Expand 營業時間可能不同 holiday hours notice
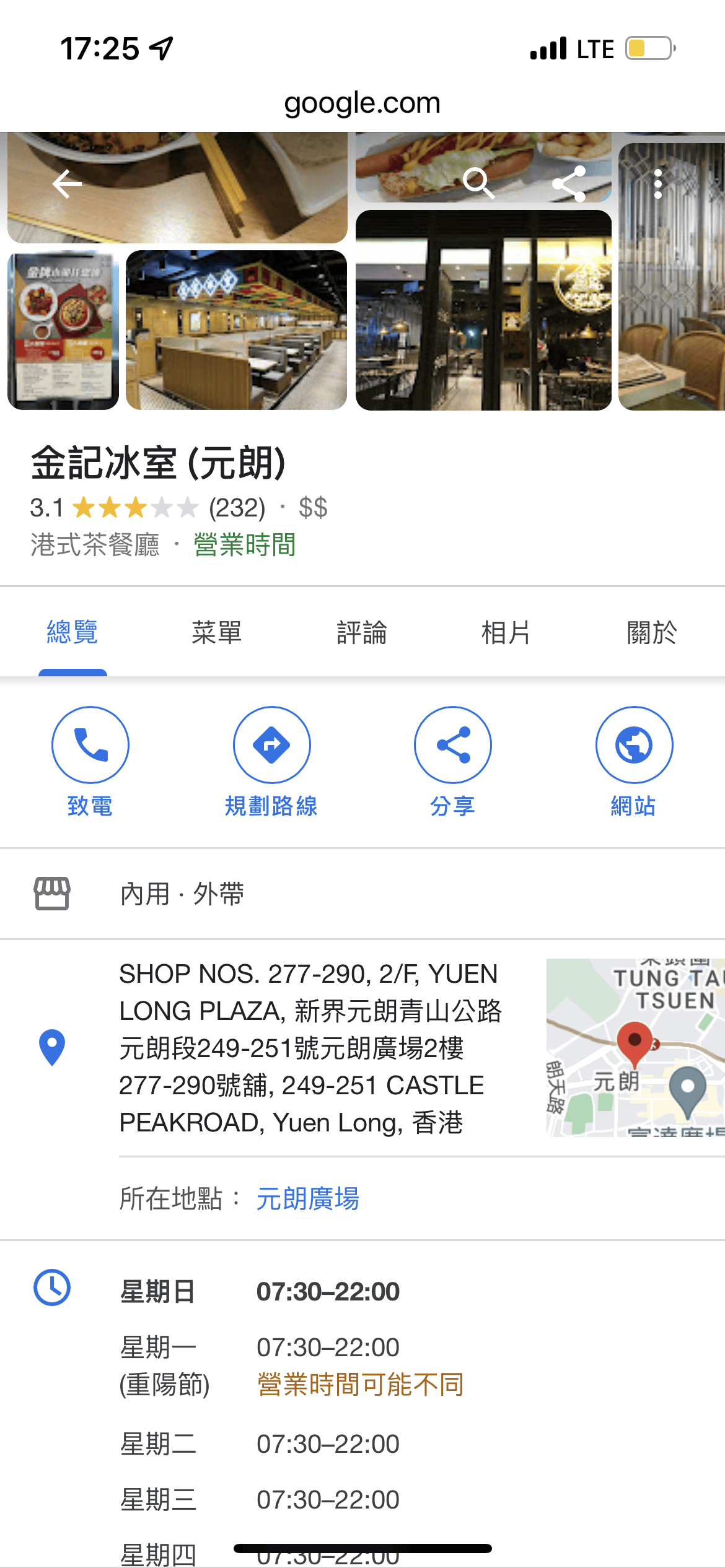Screen dimensions: 725x1568 [x=359, y=1385]
